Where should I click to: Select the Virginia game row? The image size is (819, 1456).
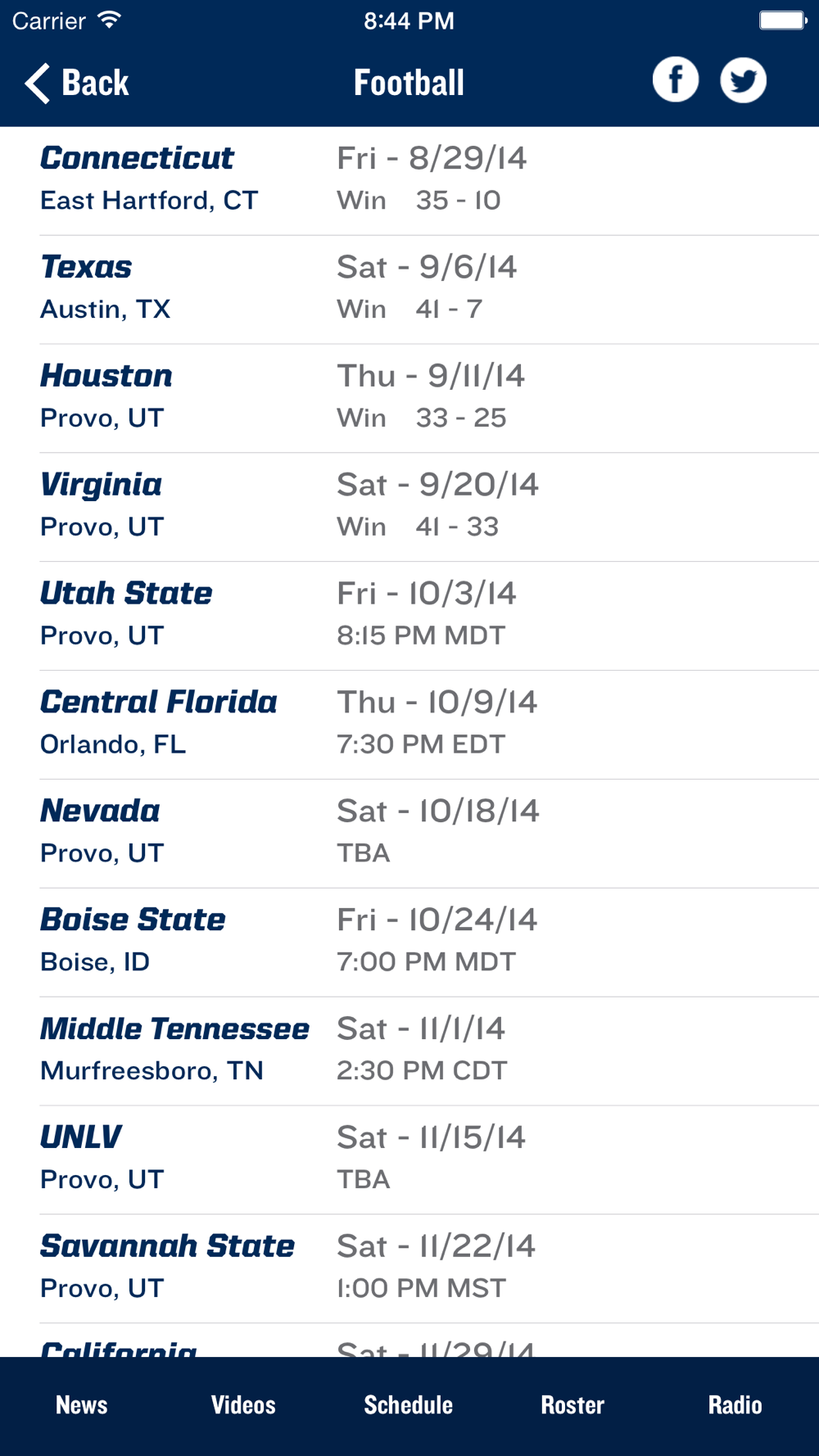click(x=409, y=508)
